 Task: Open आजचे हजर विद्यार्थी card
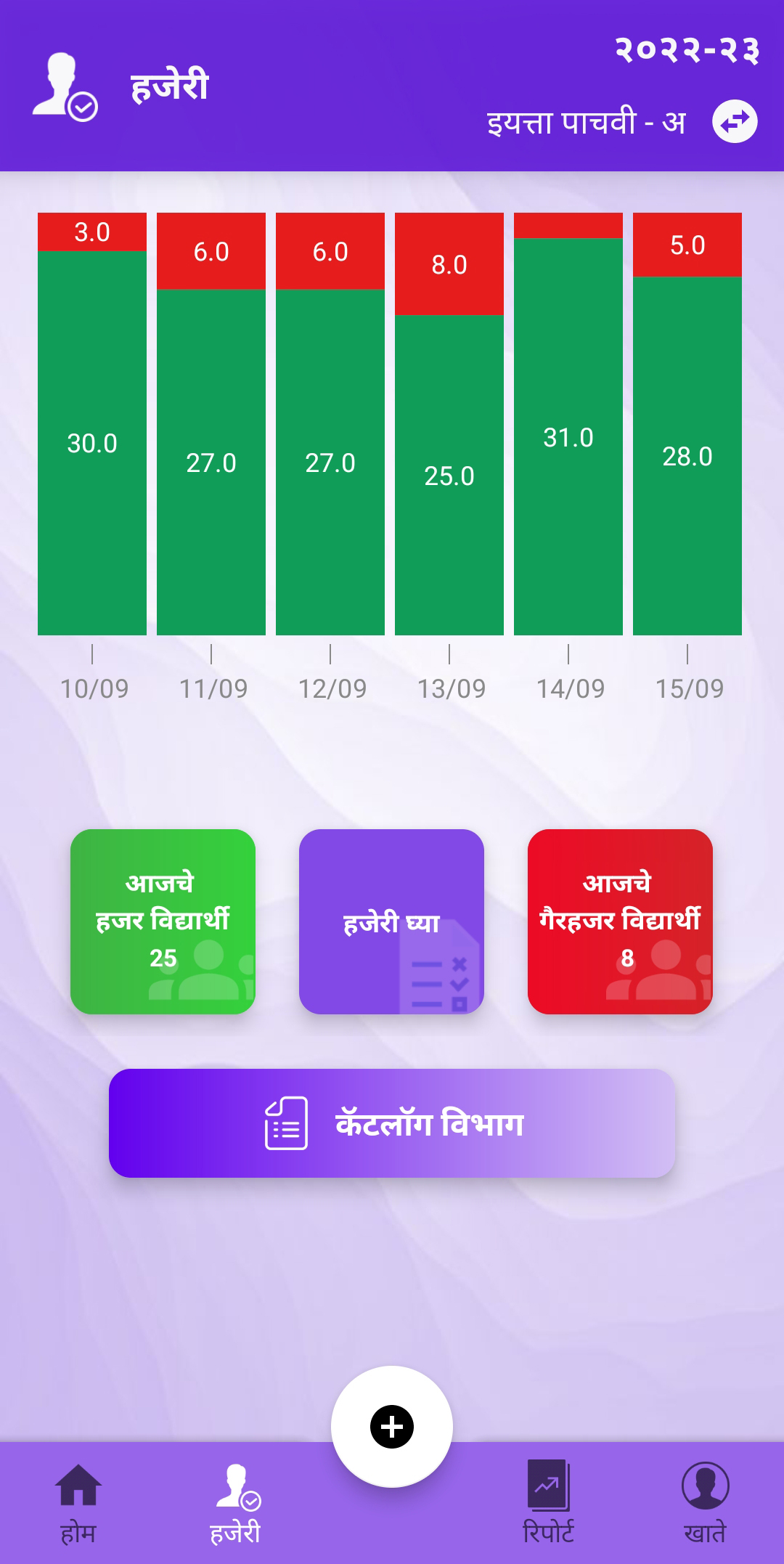coord(163,921)
